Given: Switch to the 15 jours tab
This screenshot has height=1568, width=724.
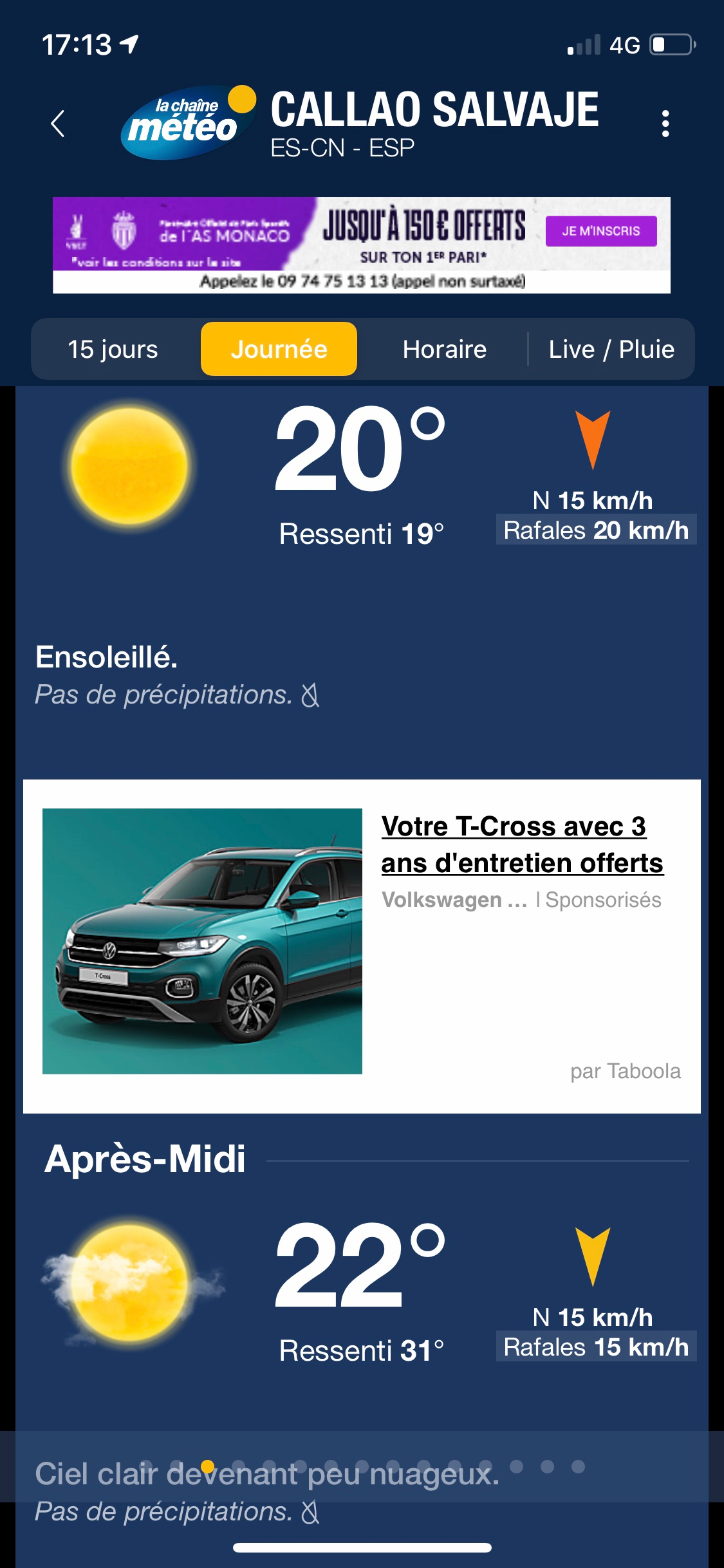Looking at the screenshot, I should [113, 350].
